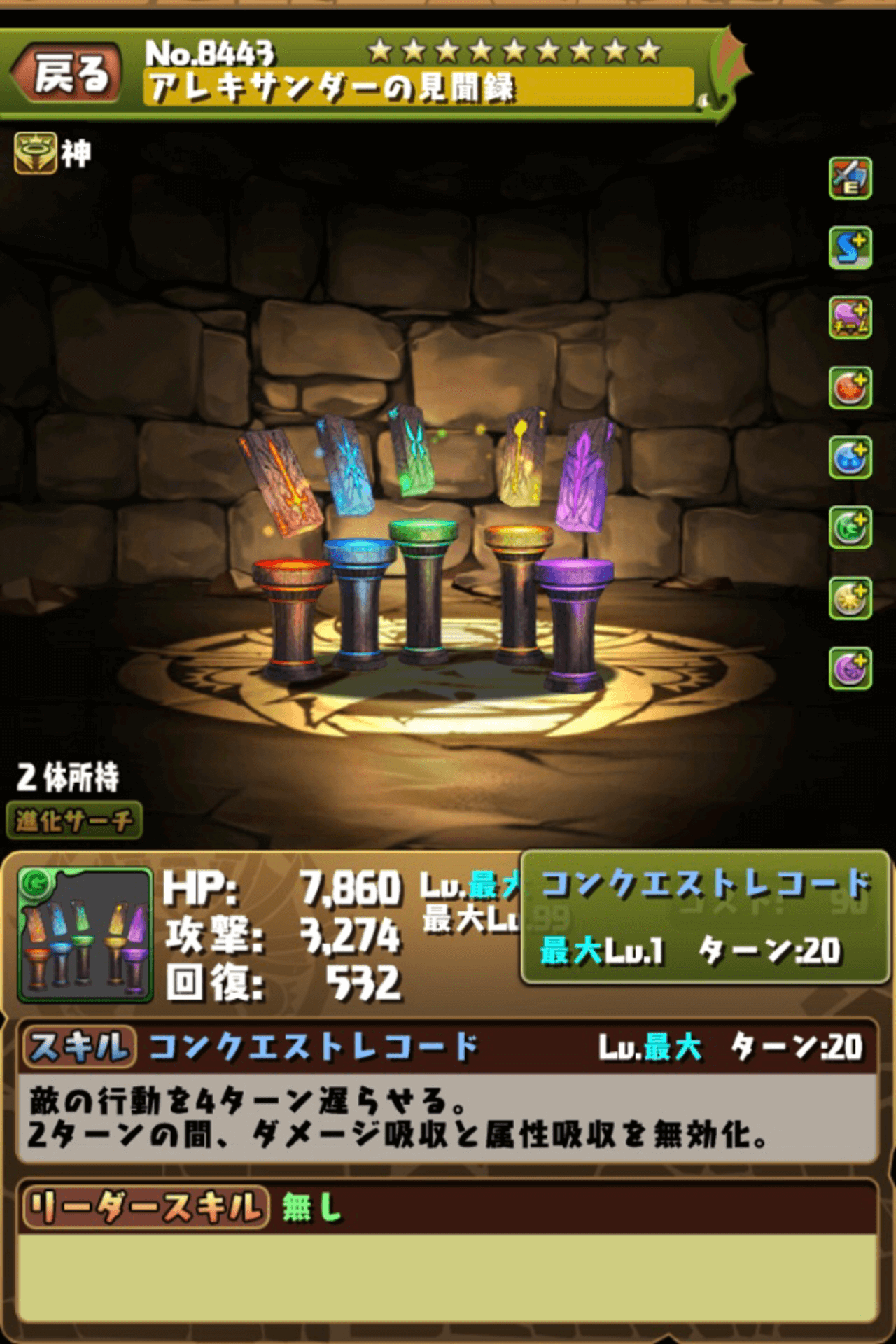View the skill boost plus awakening icon
896x1344 pixels.
850,248
